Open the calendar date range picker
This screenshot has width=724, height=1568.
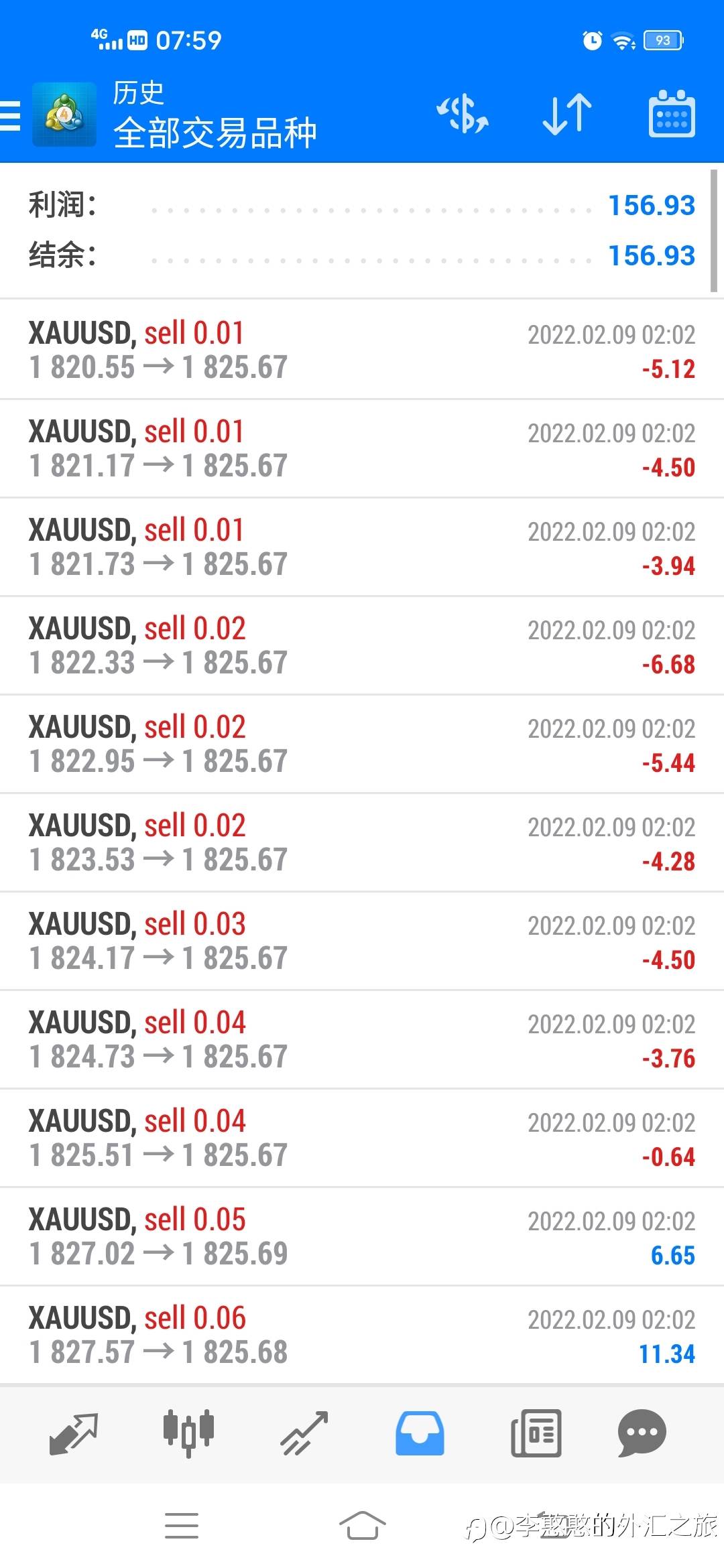click(x=671, y=114)
